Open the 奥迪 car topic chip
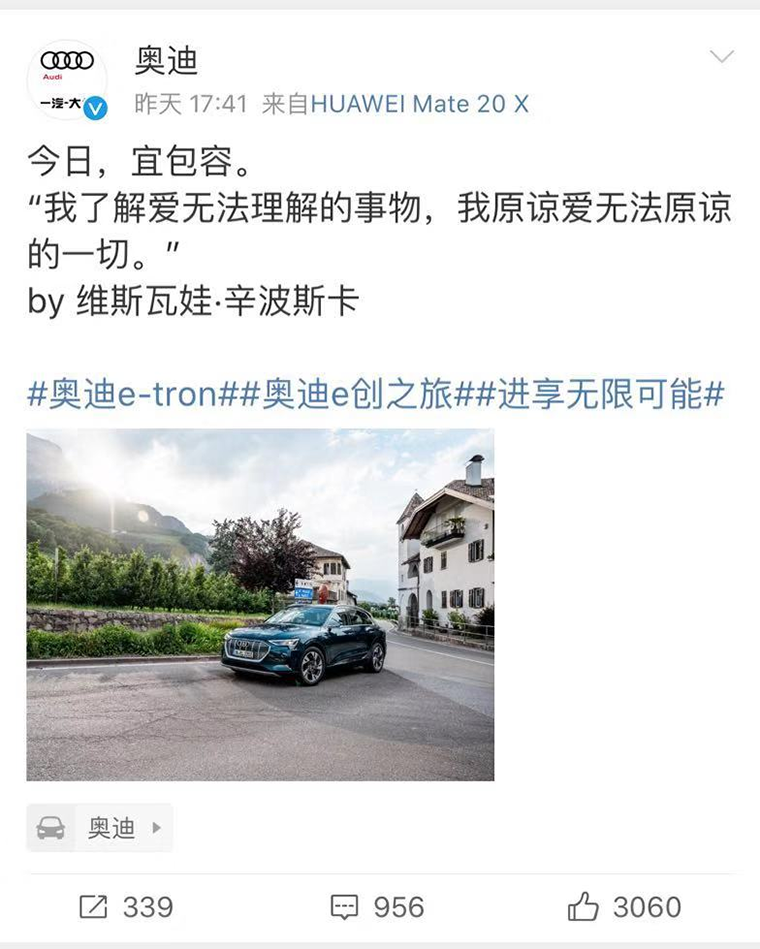The image size is (760, 949). pyautogui.click(x=100, y=828)
